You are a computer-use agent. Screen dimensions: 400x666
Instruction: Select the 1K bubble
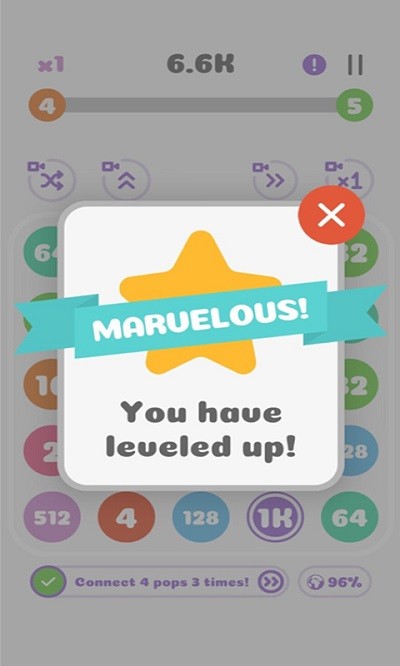(x=275, y=517)
